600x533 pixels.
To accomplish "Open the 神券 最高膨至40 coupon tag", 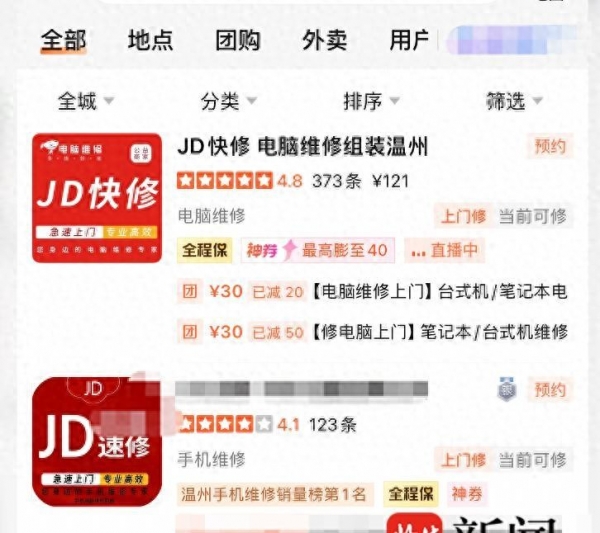I will [x=318, y=250].
